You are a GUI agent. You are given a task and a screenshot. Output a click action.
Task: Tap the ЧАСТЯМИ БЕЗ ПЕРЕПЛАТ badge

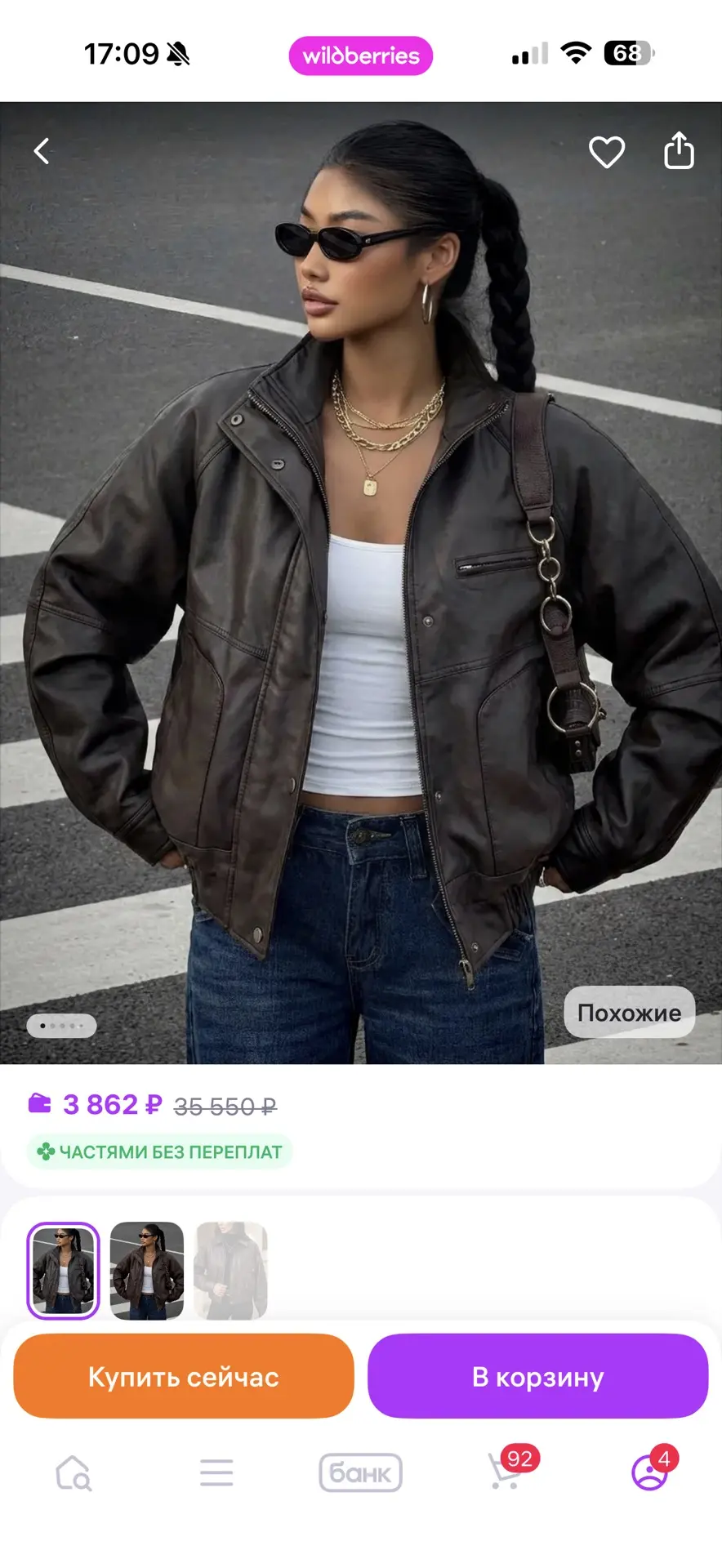[160, 1151]
